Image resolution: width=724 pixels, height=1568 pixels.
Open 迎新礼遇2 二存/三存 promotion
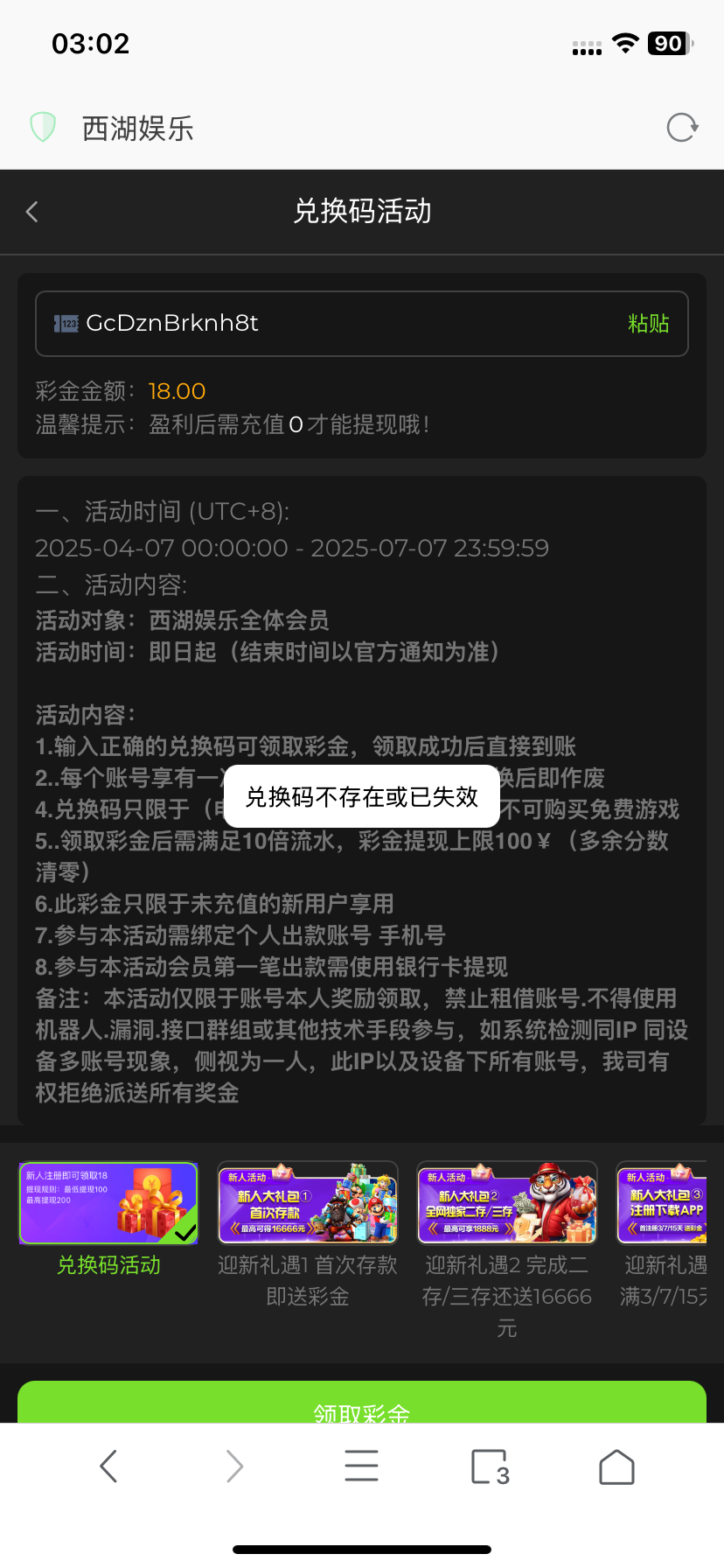(x=507, y=1204)
